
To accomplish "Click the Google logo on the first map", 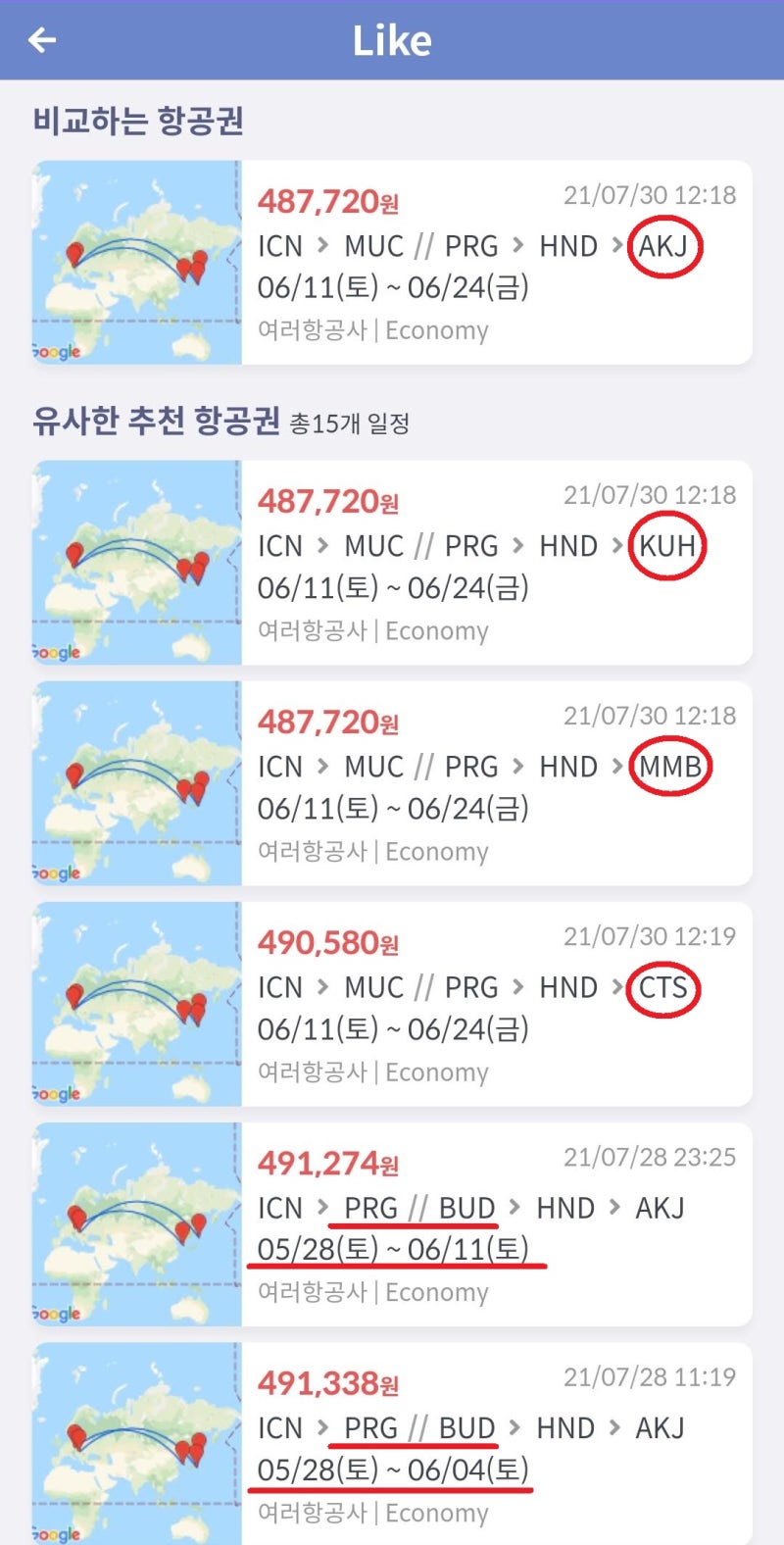I will coord(56,350).
